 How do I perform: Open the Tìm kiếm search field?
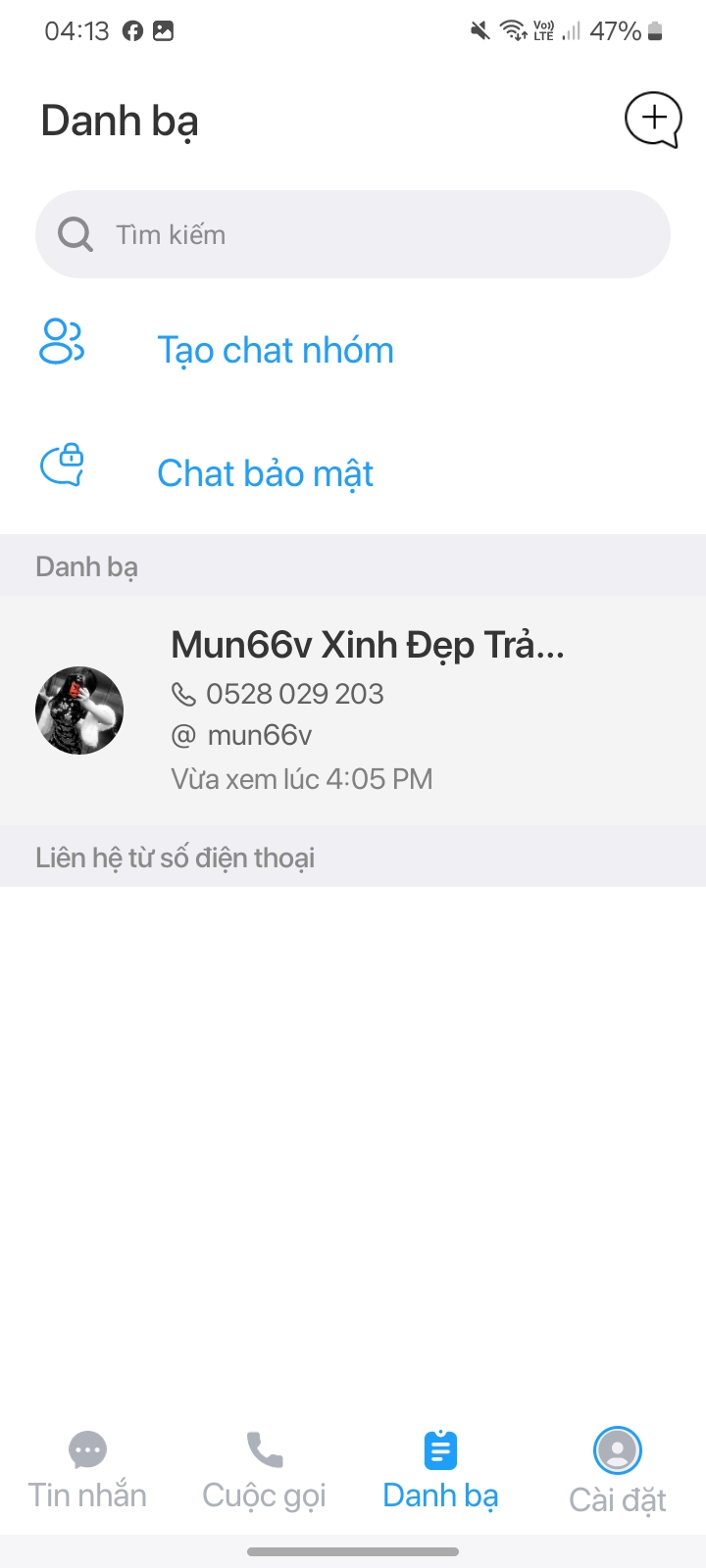click(353, 234)
